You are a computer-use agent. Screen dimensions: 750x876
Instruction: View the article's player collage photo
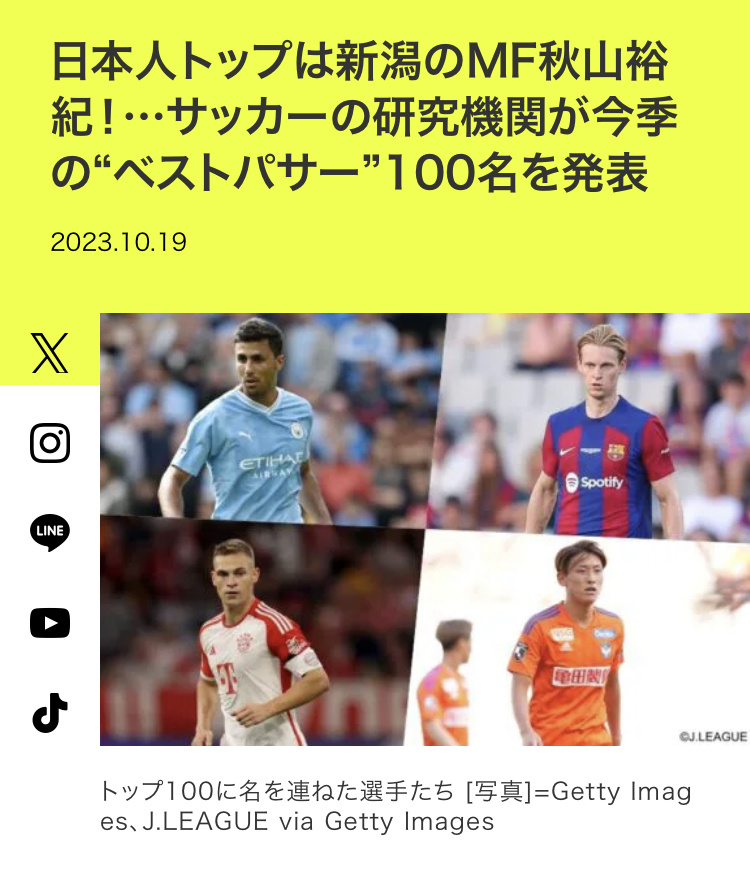[x=424, y=529]
